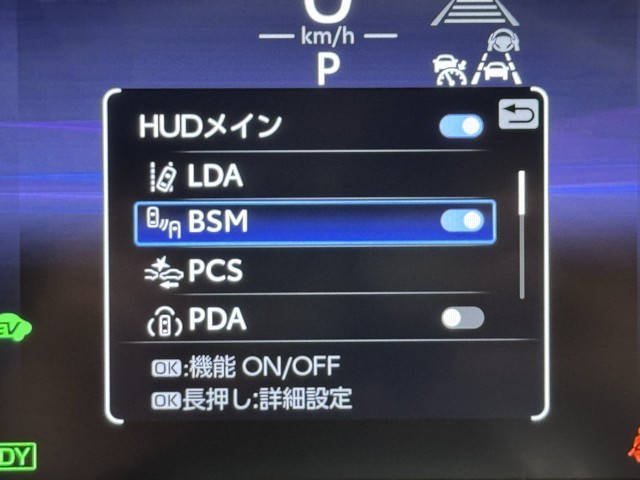Go back using the return arrow icon
Screen dimensions: 640x480
(x=517, y=115)
